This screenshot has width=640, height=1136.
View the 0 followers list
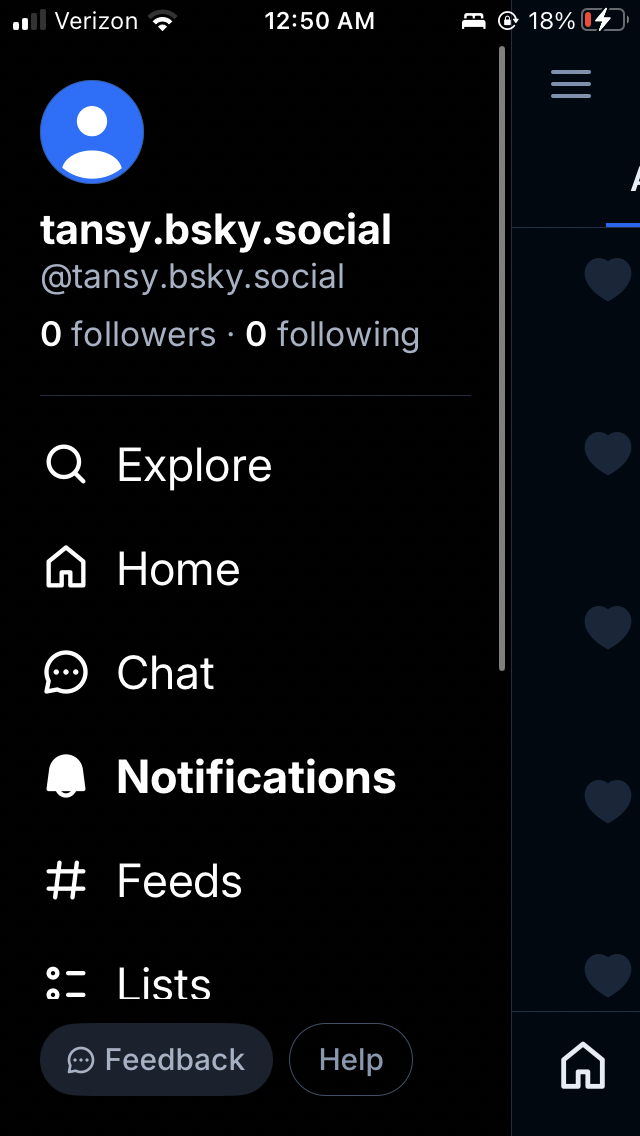point(128,334)
